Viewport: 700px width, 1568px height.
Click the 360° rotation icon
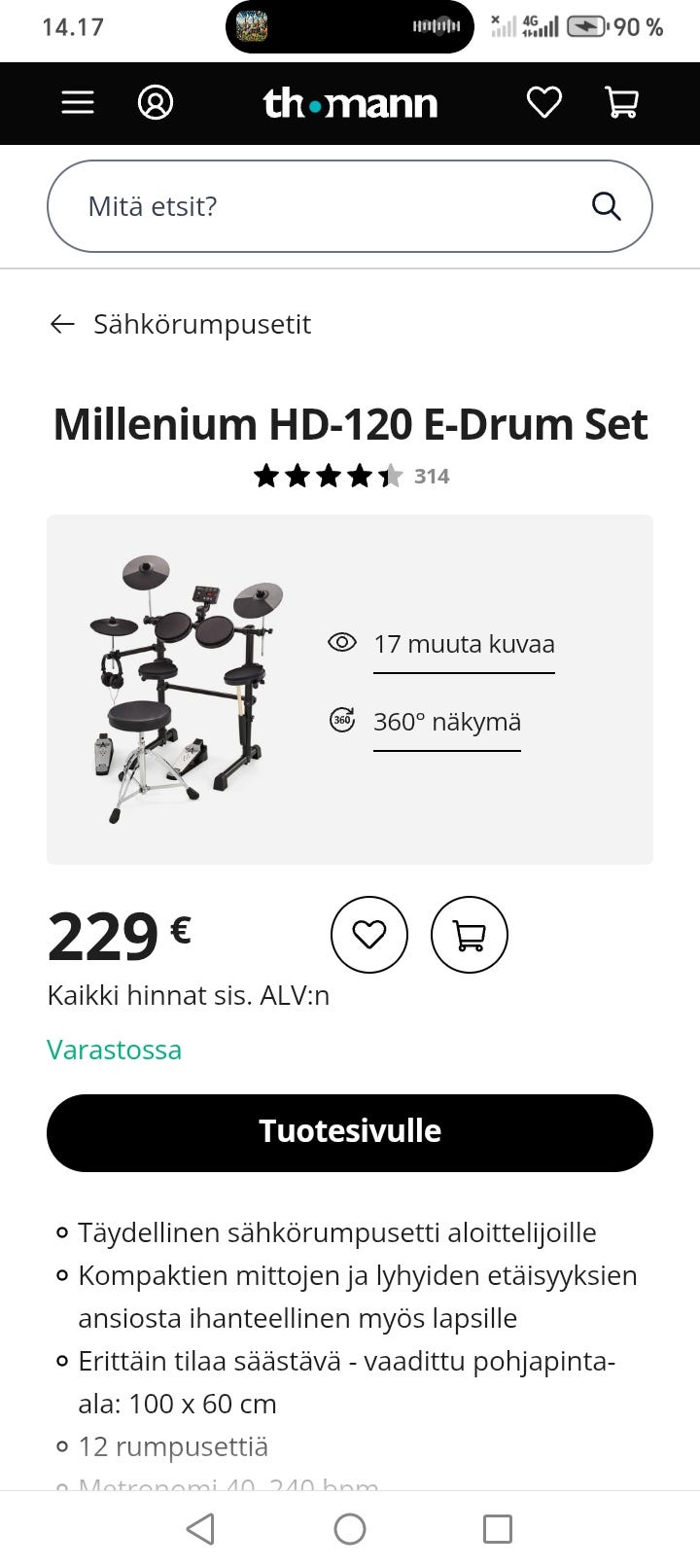(x=341, y=722)
